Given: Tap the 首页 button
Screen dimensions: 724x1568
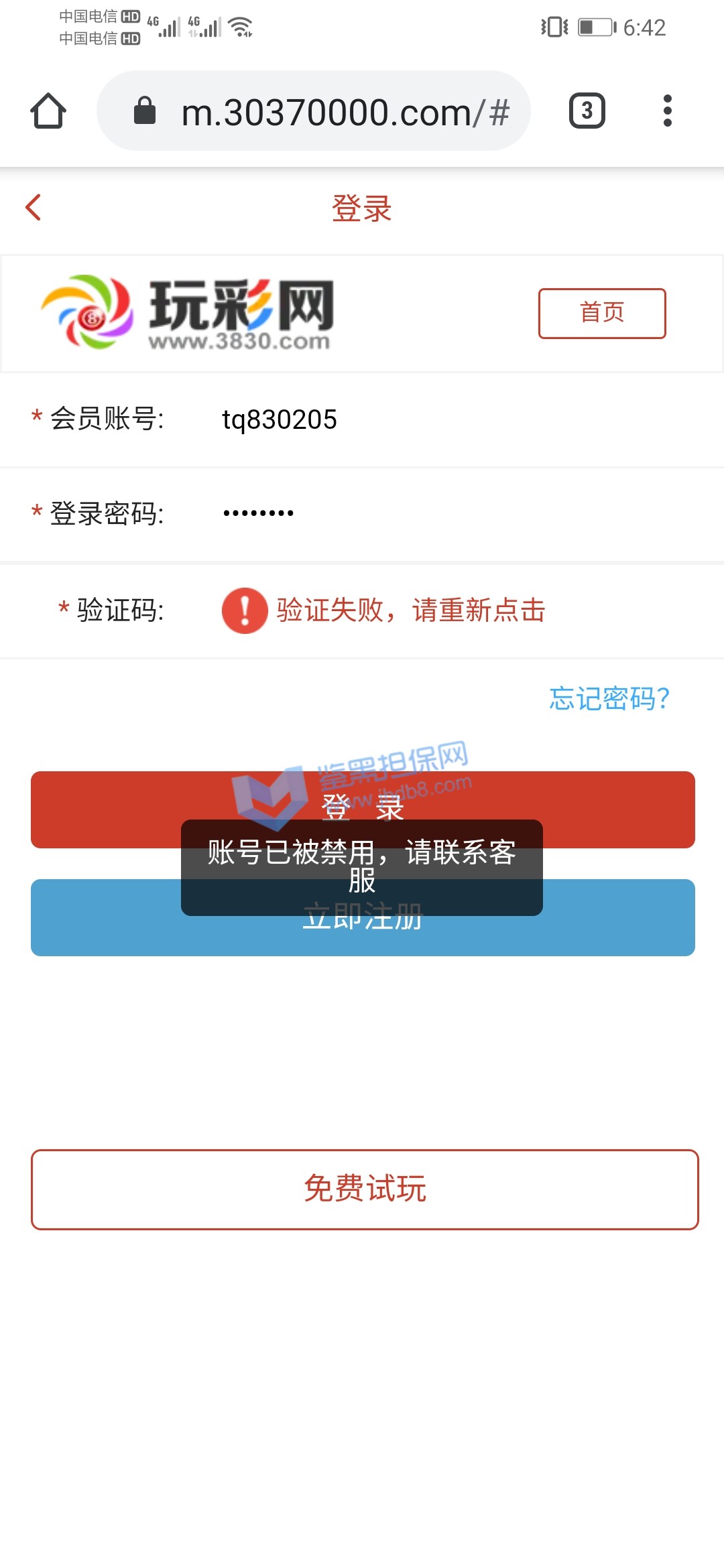Looking at the screenshot, I should tap(601, 313).
